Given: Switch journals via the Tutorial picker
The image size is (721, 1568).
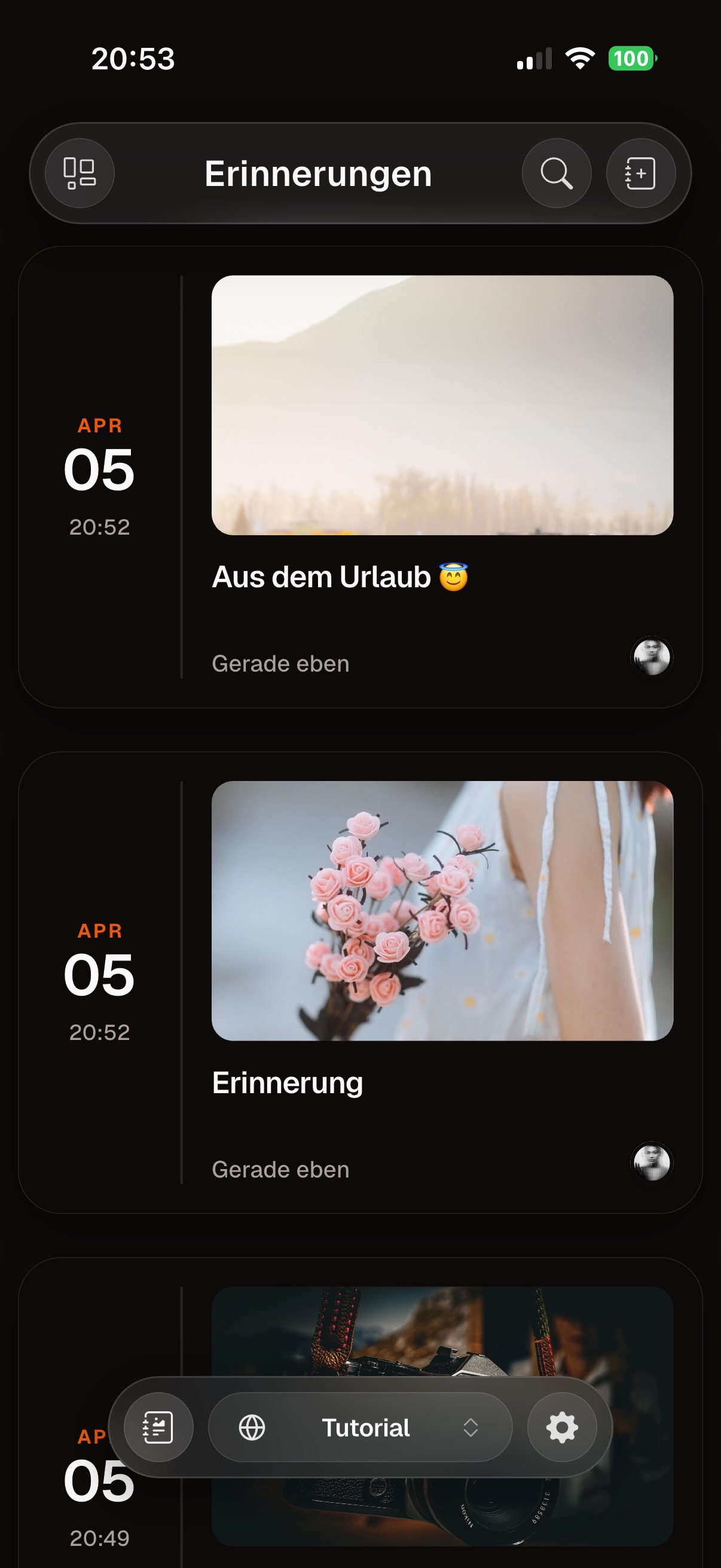Looking at the screenshot, I should (364, 1427).
